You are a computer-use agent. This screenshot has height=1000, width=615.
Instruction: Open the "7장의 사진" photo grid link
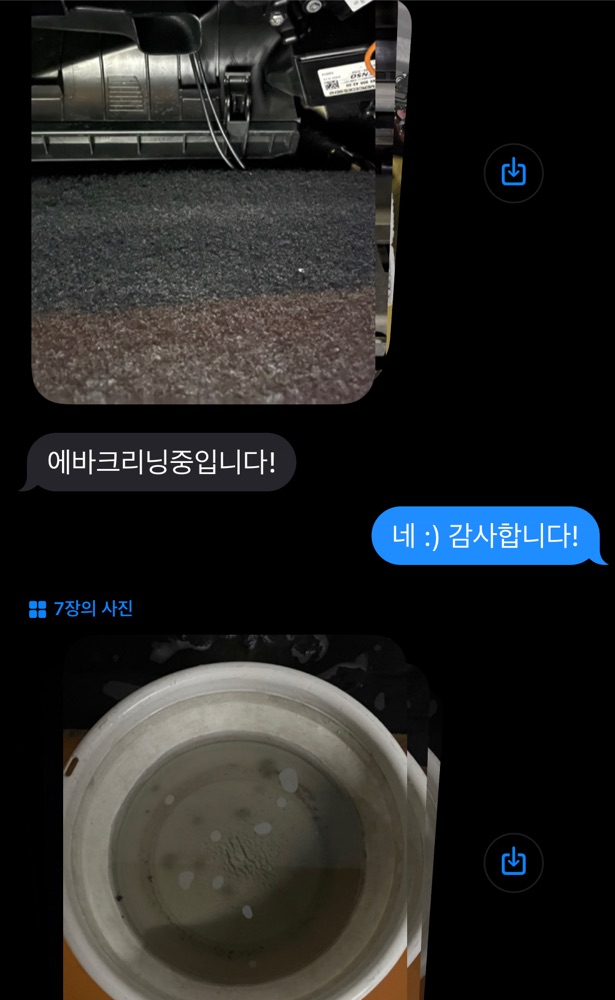coord(81,608)
